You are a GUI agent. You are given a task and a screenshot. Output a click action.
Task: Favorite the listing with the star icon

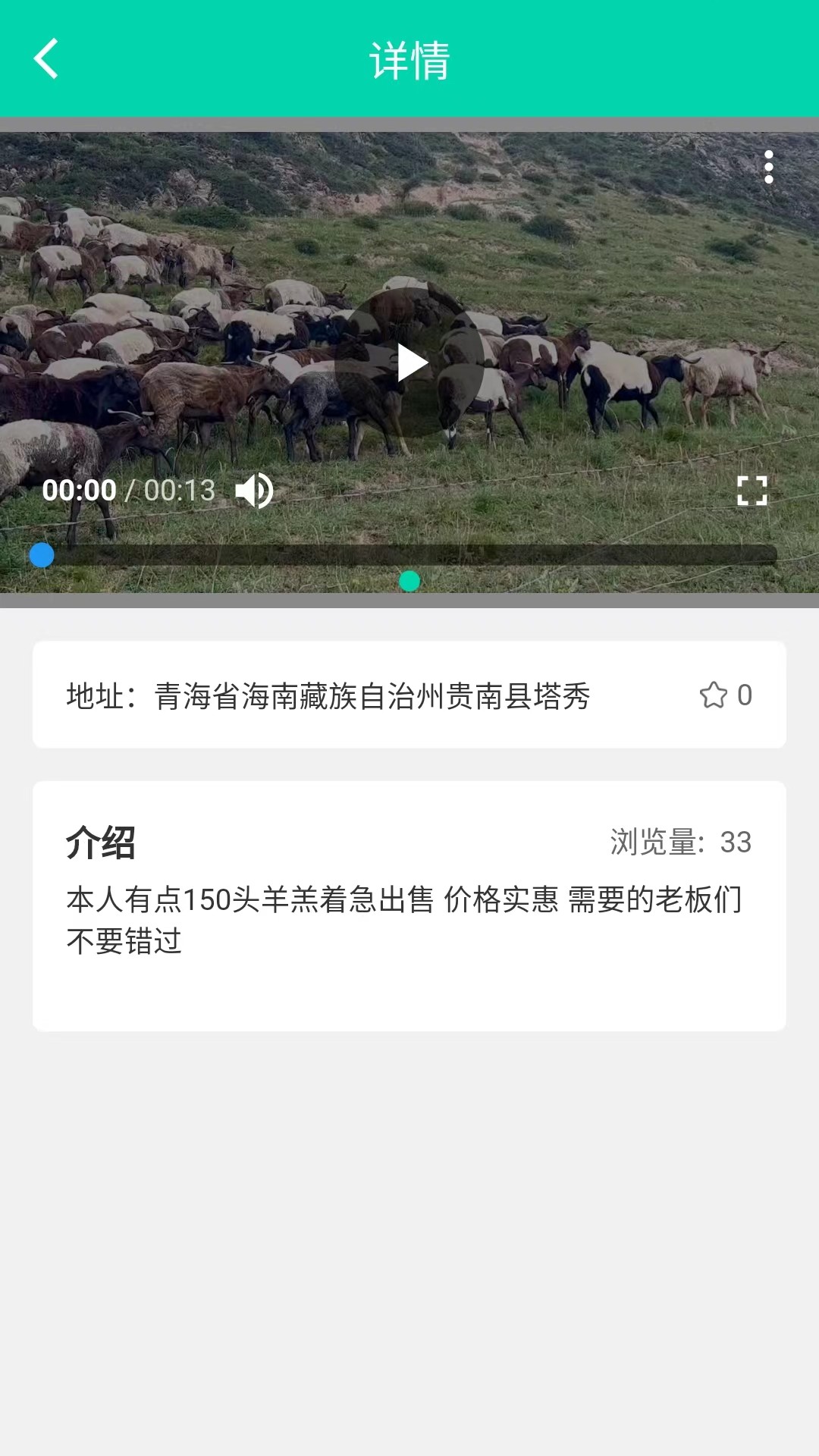point(715,695)
